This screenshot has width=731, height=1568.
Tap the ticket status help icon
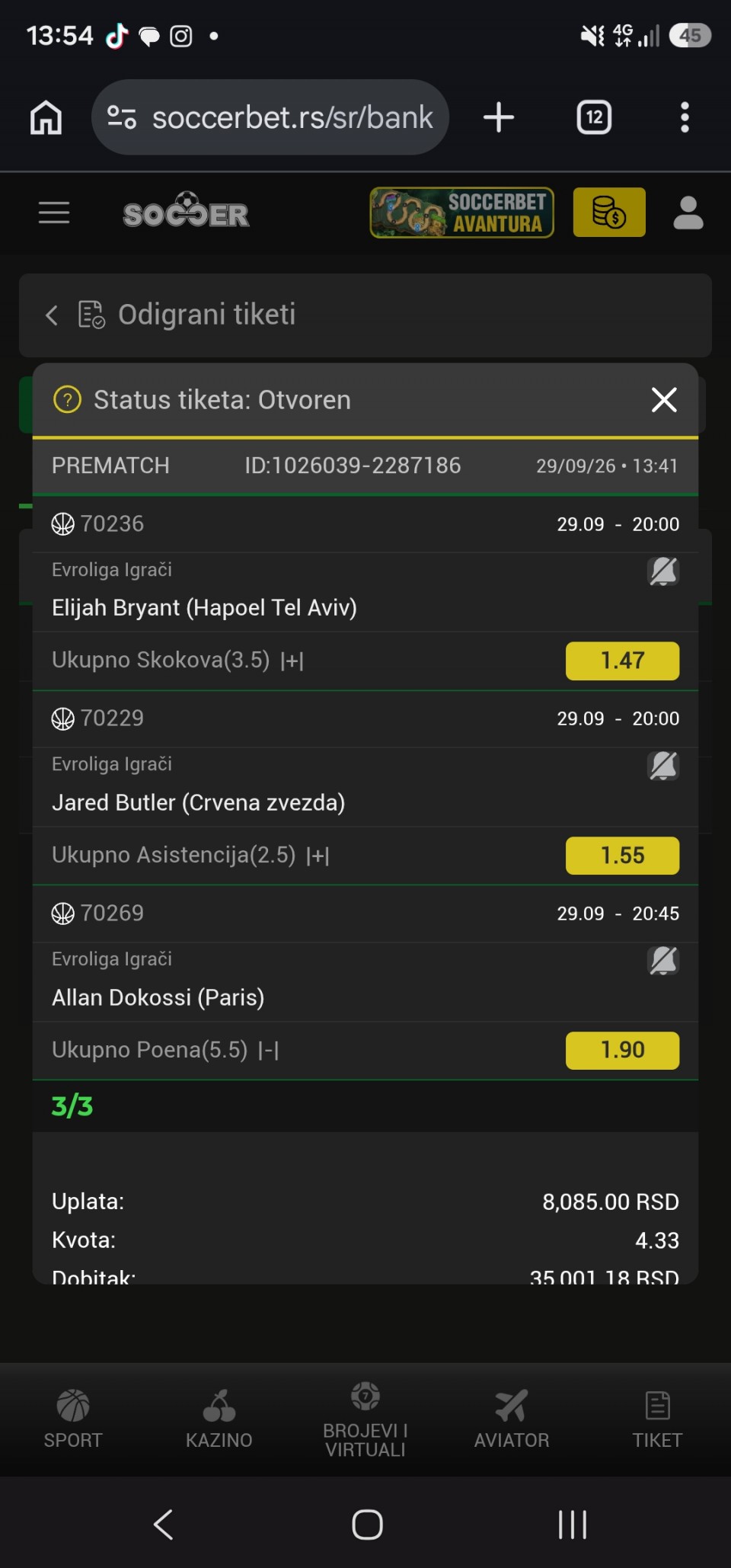click(67, 399)
